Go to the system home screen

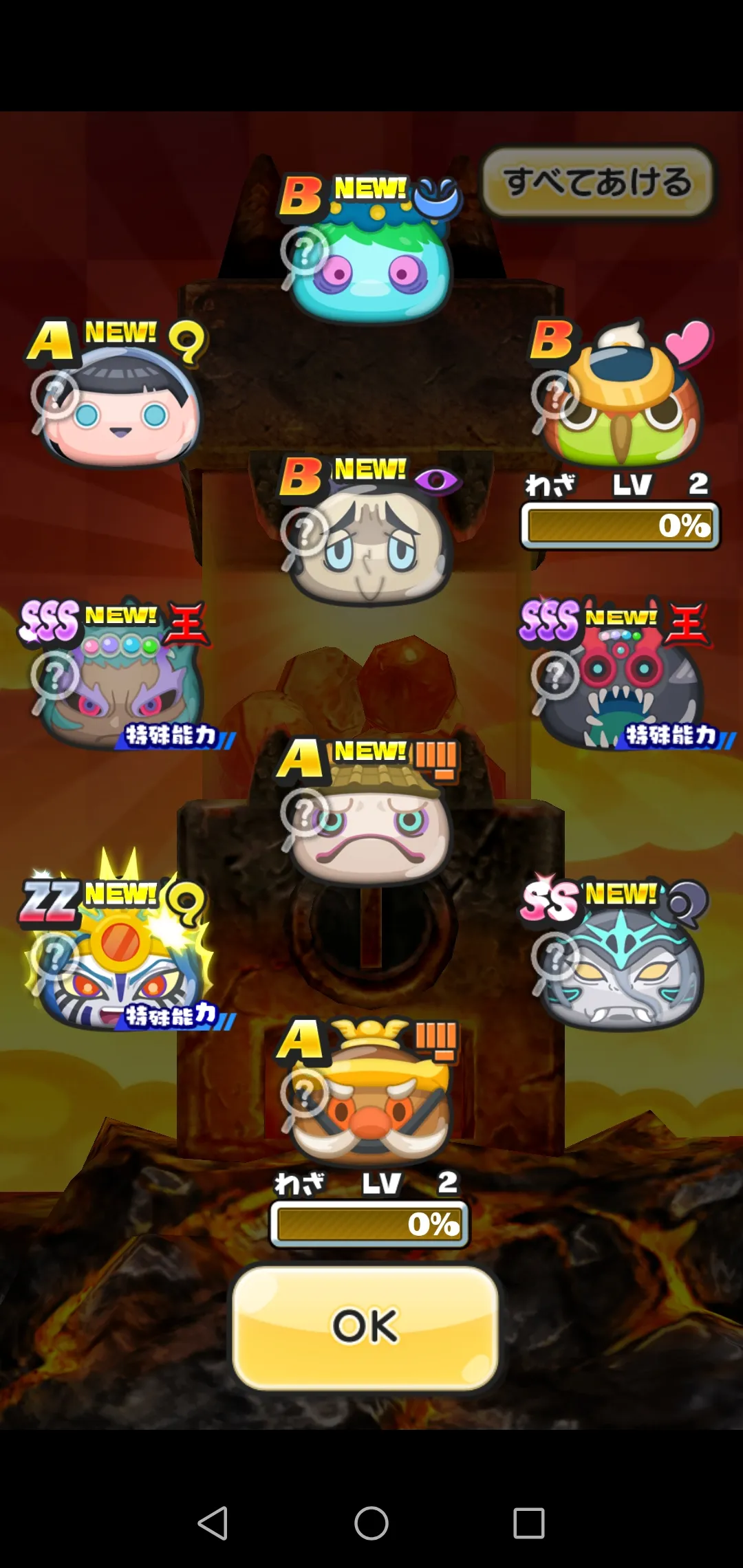pyautogui.click(x=371, y=1523)
